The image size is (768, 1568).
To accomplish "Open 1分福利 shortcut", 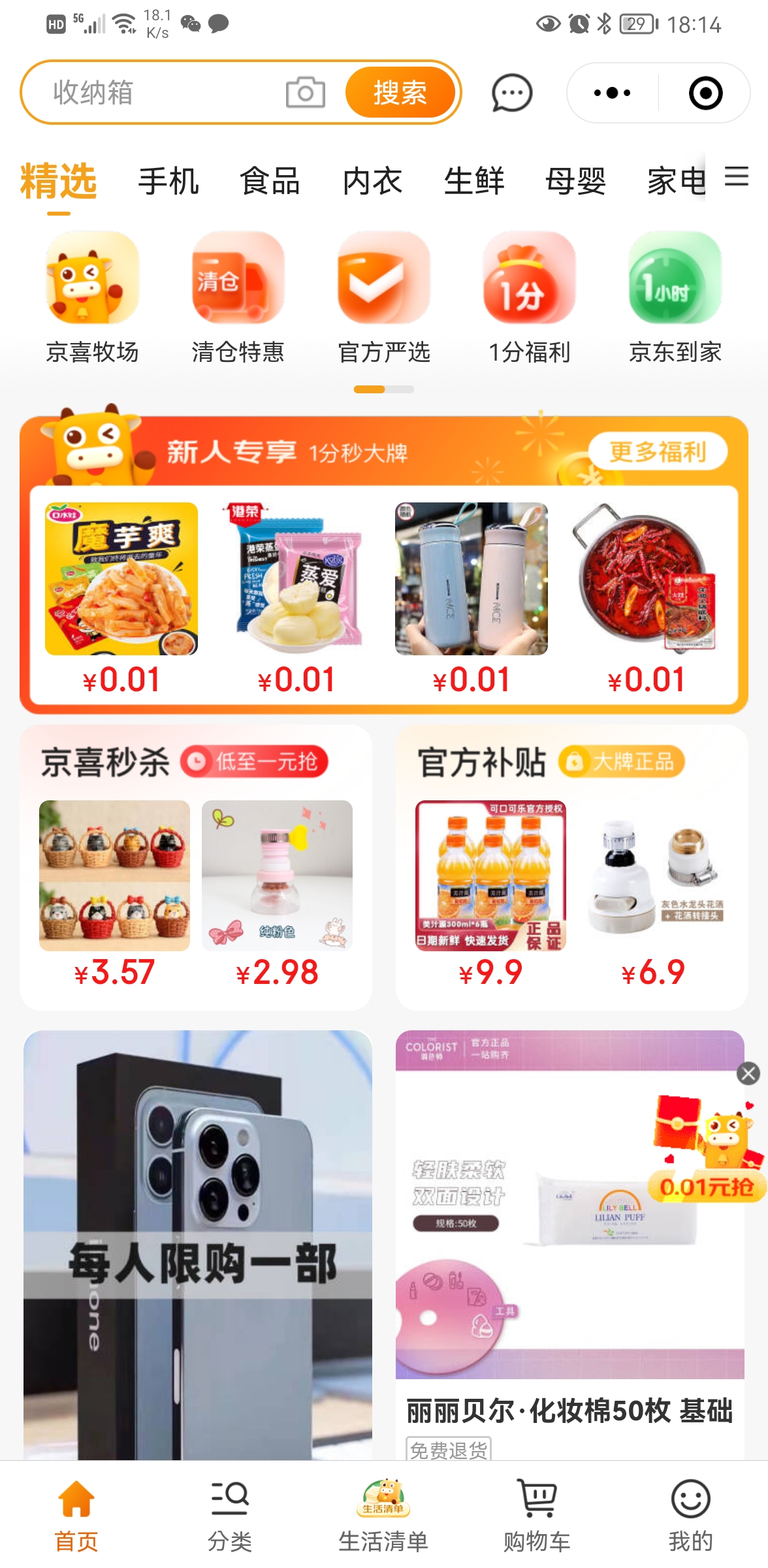I will coord(529,297).
